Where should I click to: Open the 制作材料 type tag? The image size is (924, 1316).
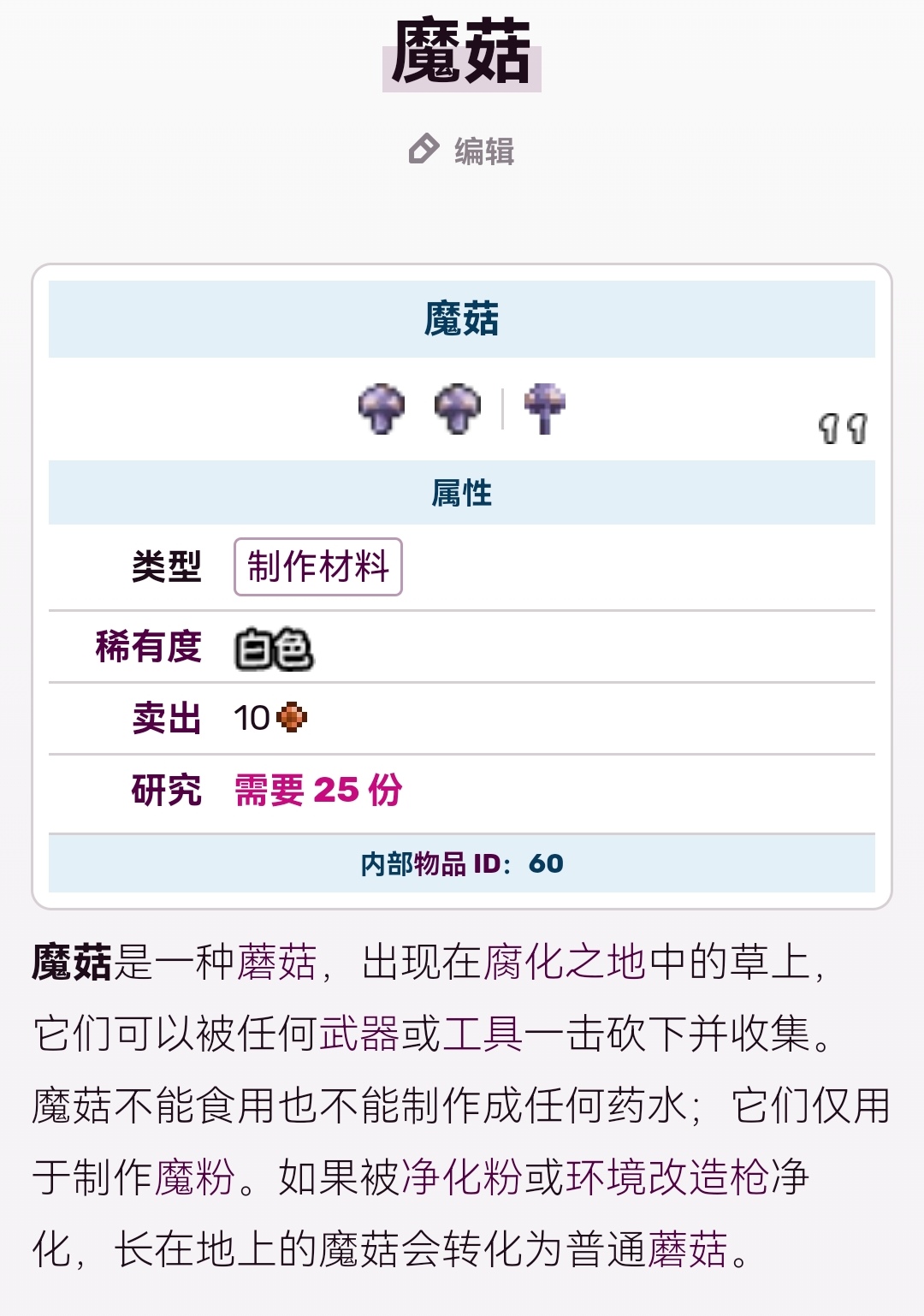click(318, 566)
